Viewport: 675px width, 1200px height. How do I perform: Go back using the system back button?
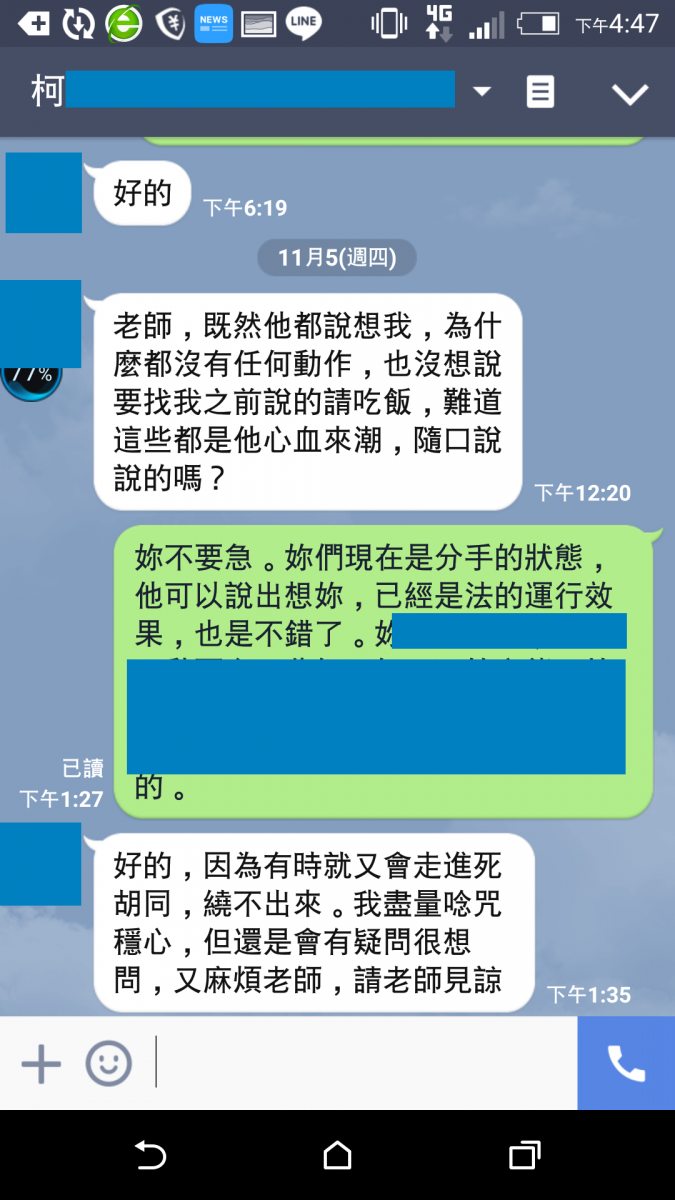tap(150, 1156)
